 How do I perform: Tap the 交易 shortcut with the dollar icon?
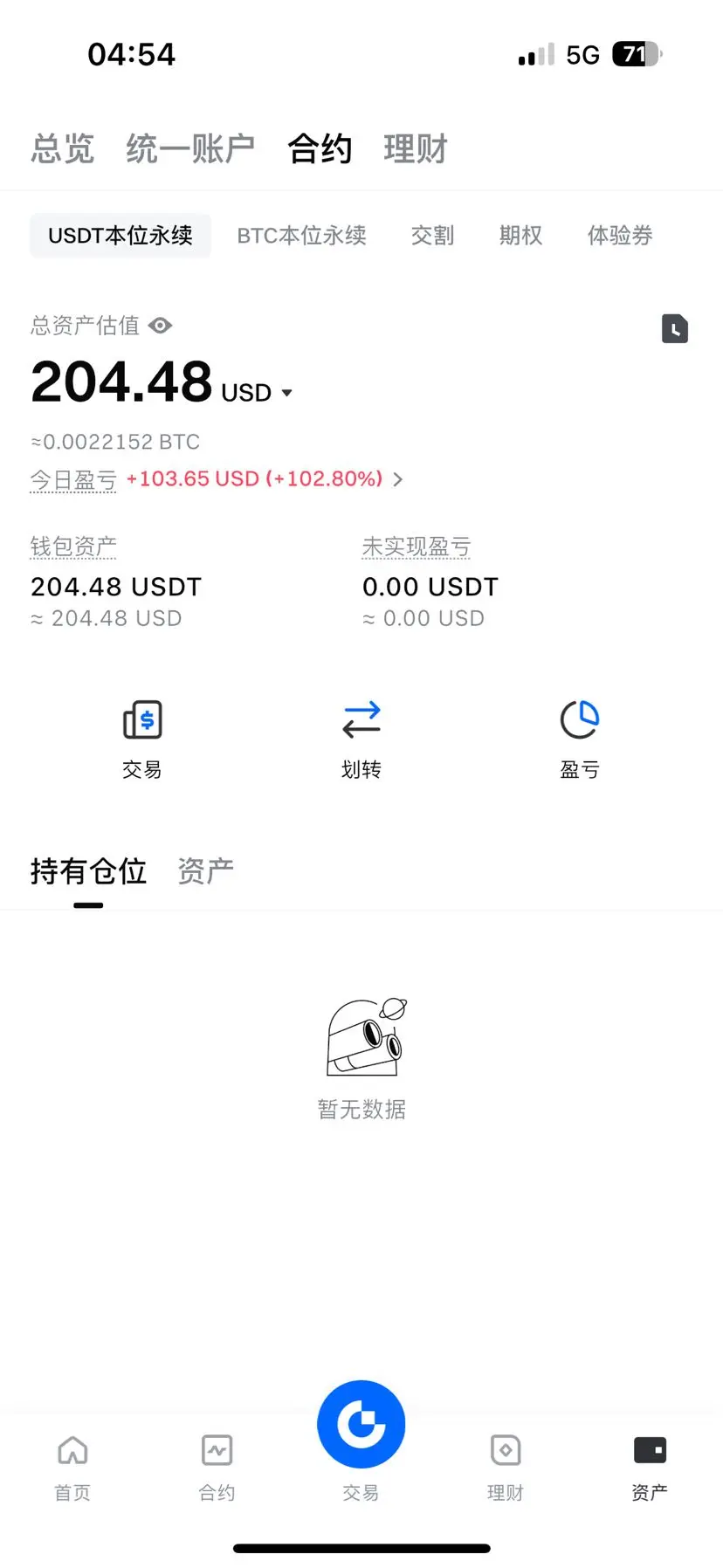[142, 738]
